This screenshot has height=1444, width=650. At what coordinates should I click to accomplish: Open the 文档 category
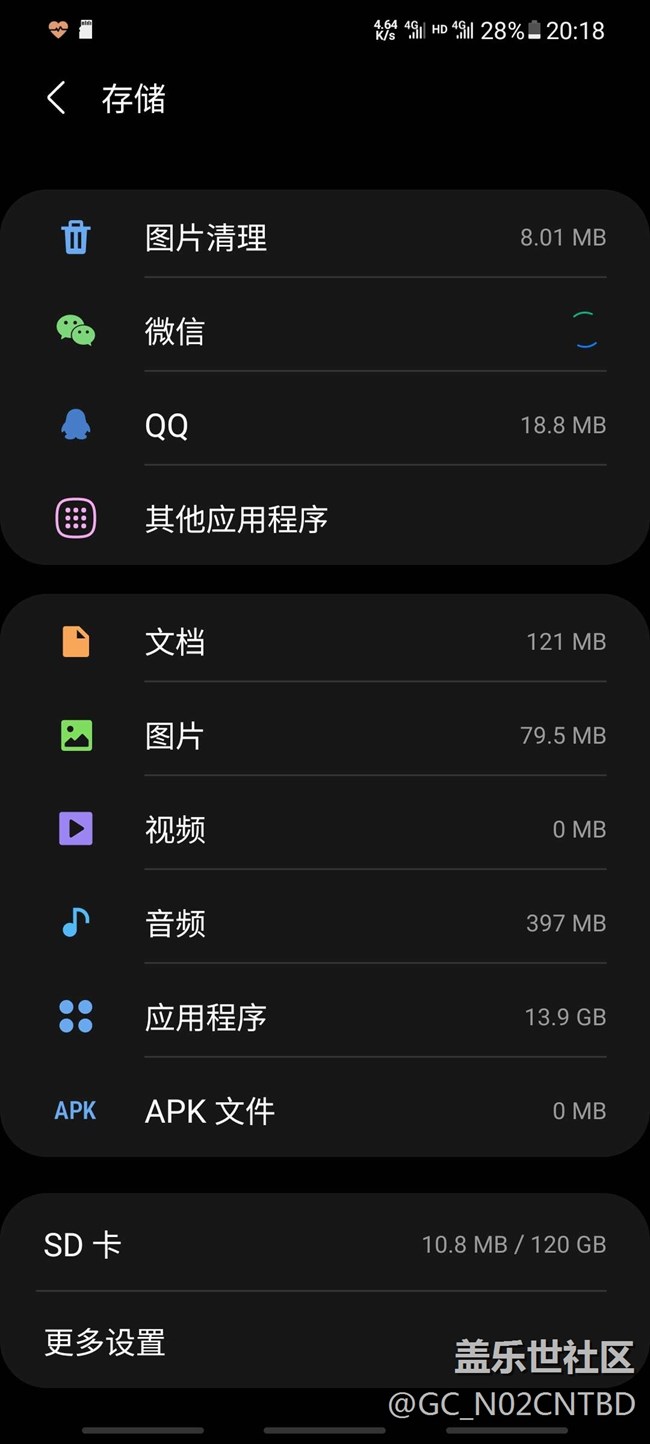point(325,642)
